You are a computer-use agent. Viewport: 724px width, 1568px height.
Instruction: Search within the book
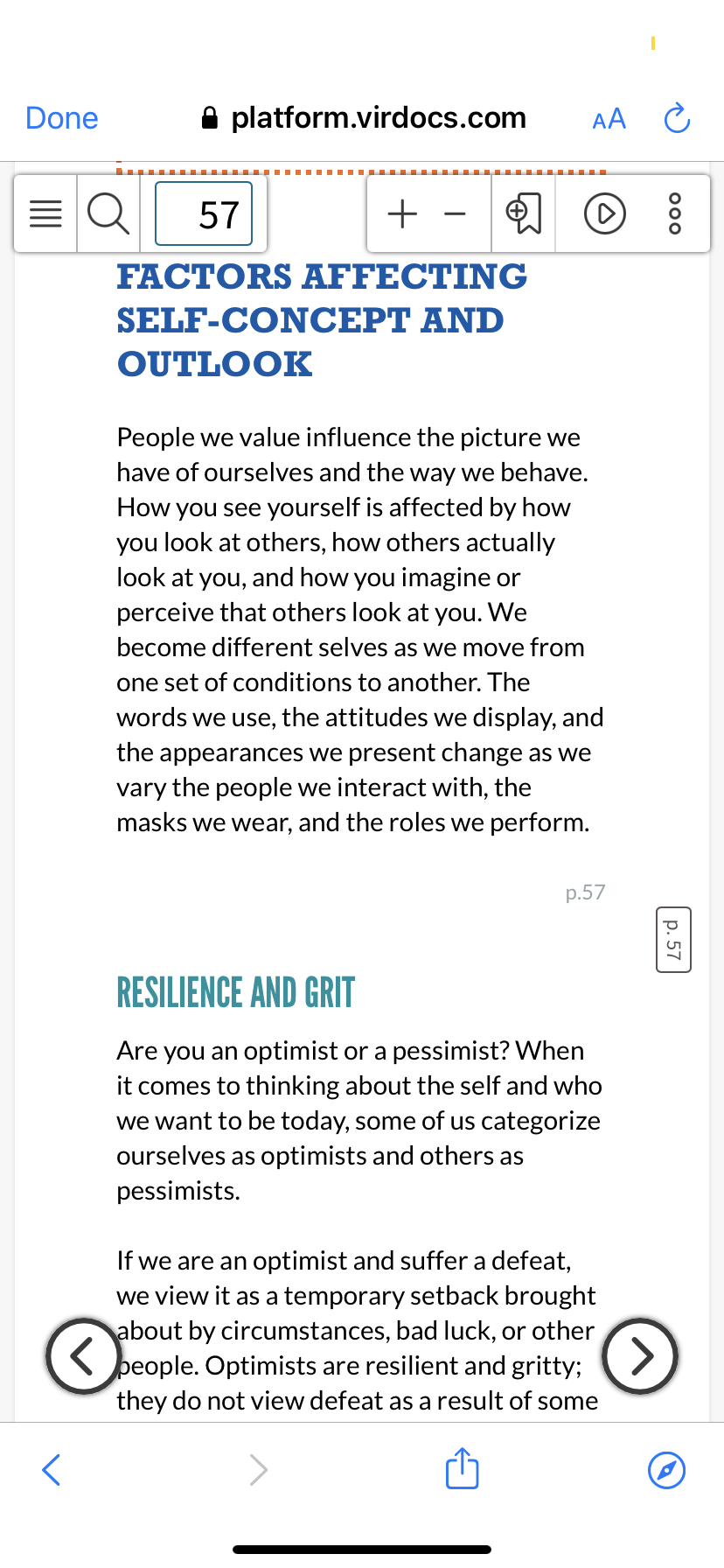tap(108, 214)
